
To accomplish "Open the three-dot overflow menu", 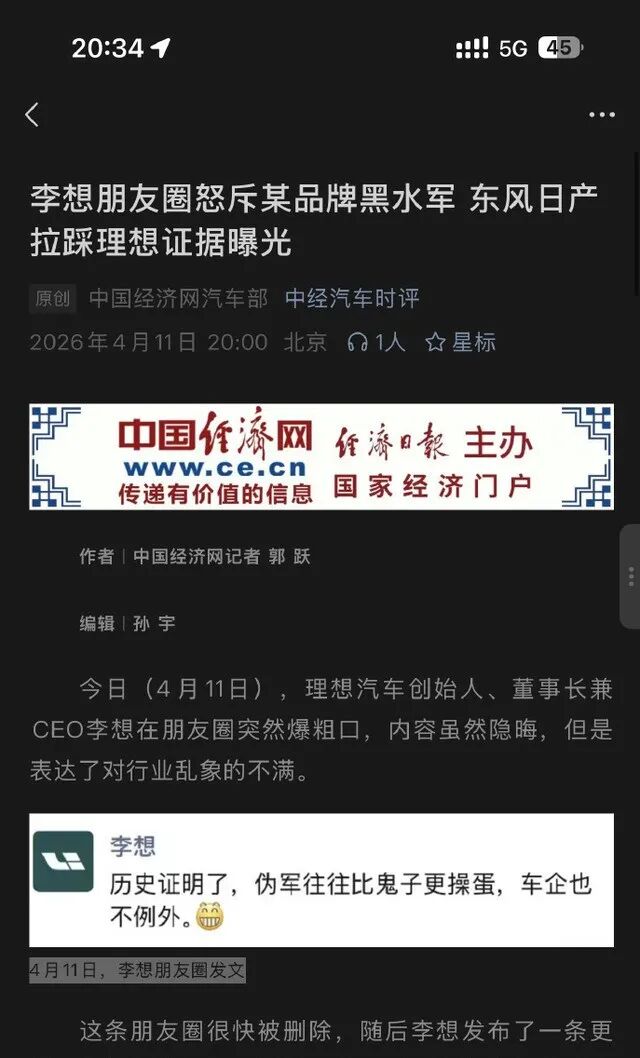I will tap(602, 115).
